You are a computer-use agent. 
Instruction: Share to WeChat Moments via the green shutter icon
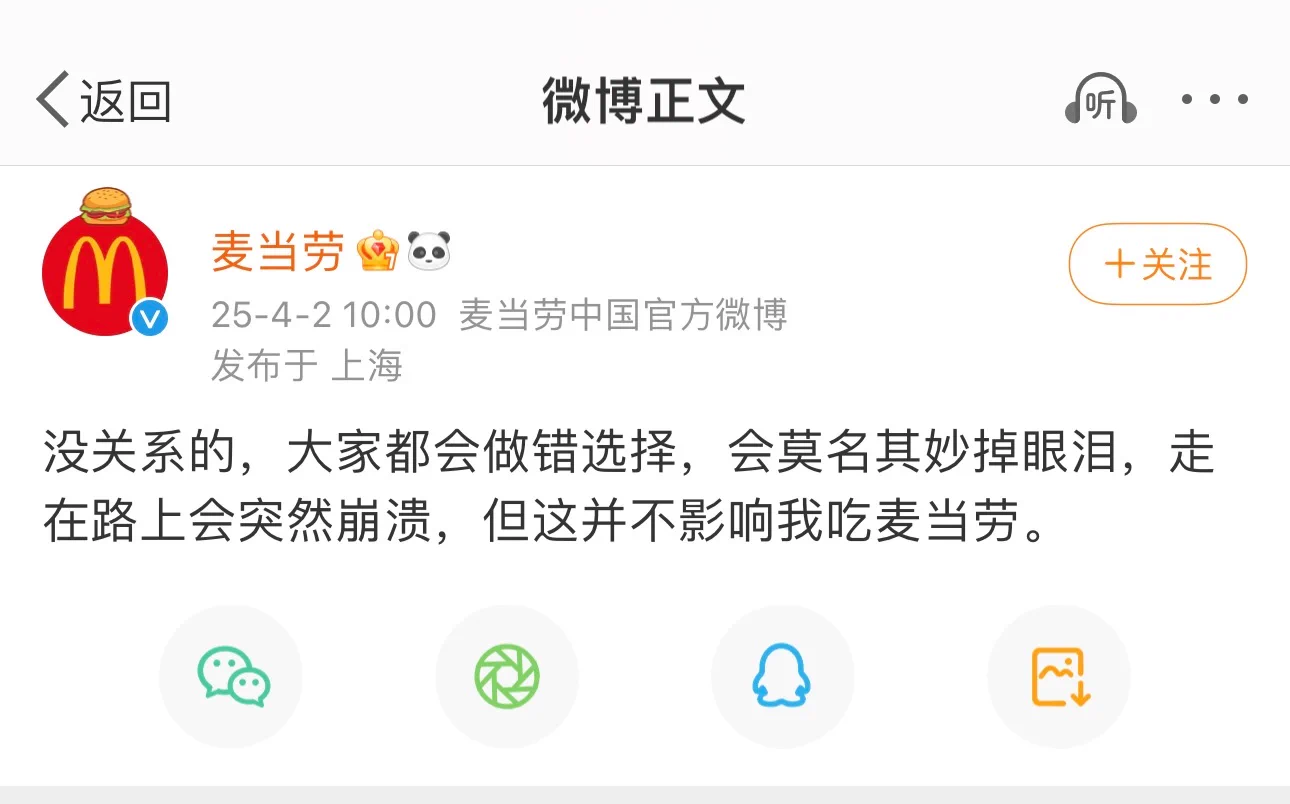coord(507,677)
